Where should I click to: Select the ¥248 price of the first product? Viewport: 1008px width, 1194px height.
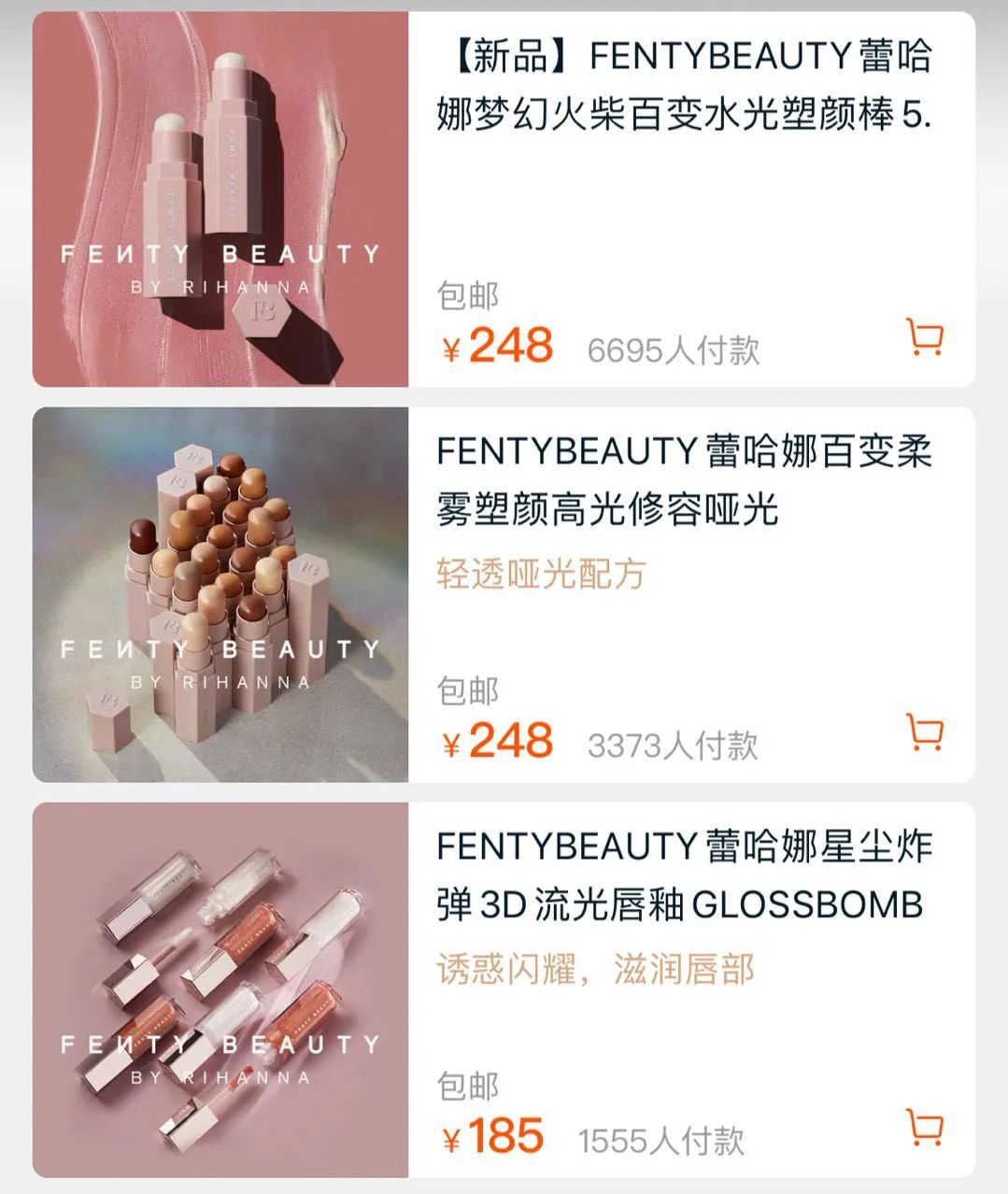pos(500,344)
